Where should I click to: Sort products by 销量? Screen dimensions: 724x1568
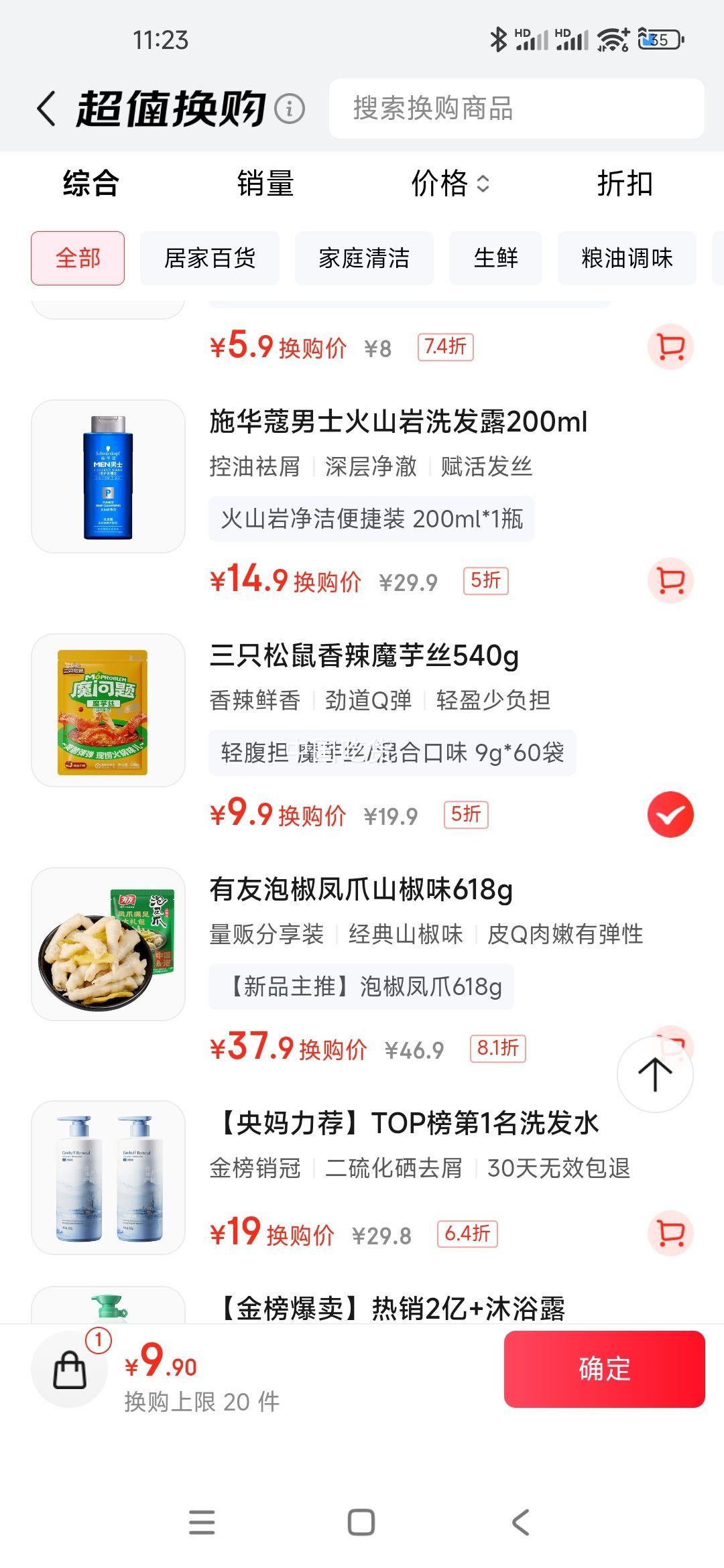(265, 184)
